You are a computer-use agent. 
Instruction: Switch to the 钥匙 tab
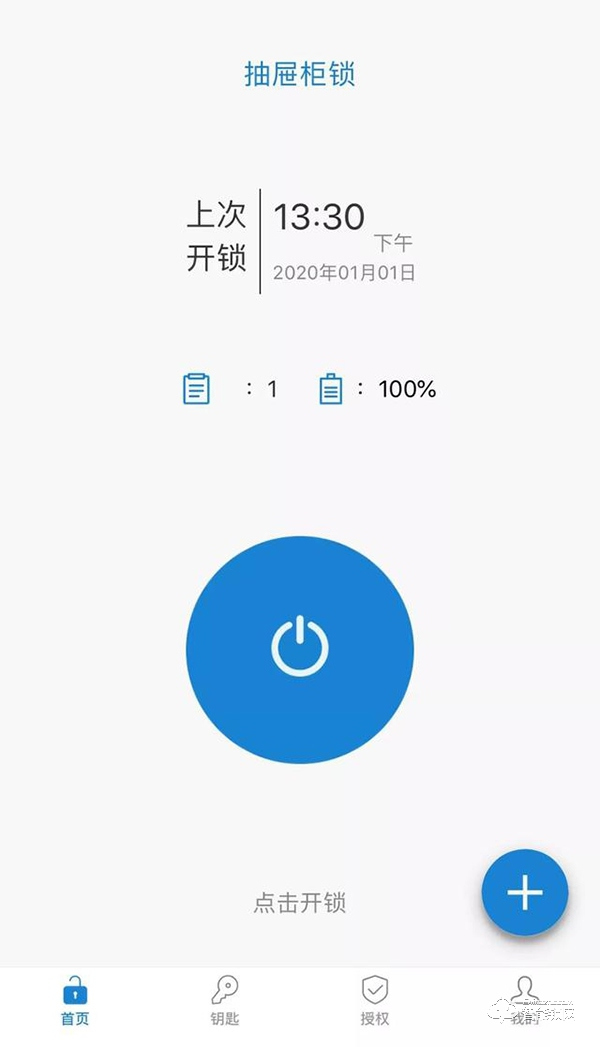click(x=225, y=1002)
